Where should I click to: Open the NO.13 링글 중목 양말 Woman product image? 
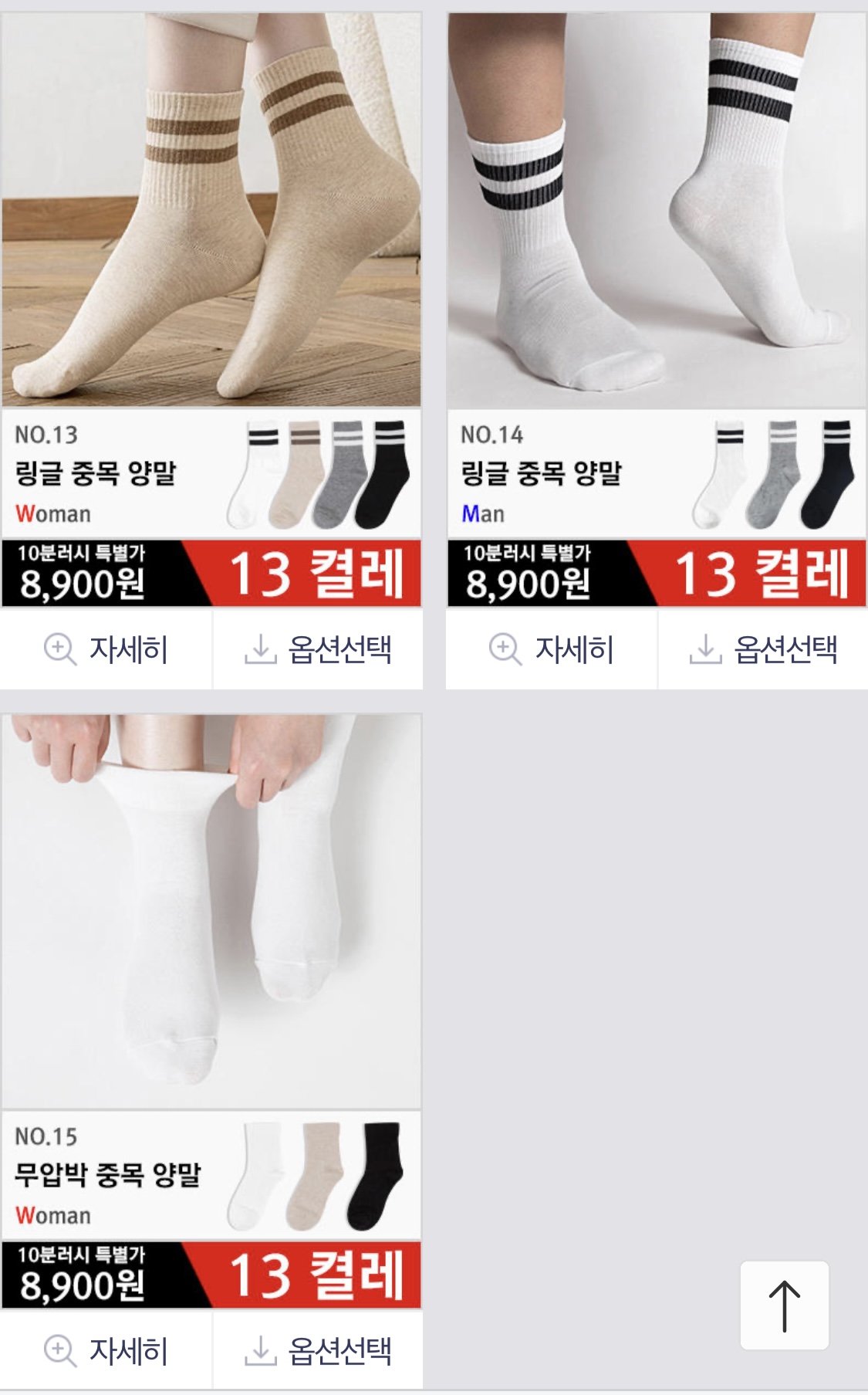[211, 210]
